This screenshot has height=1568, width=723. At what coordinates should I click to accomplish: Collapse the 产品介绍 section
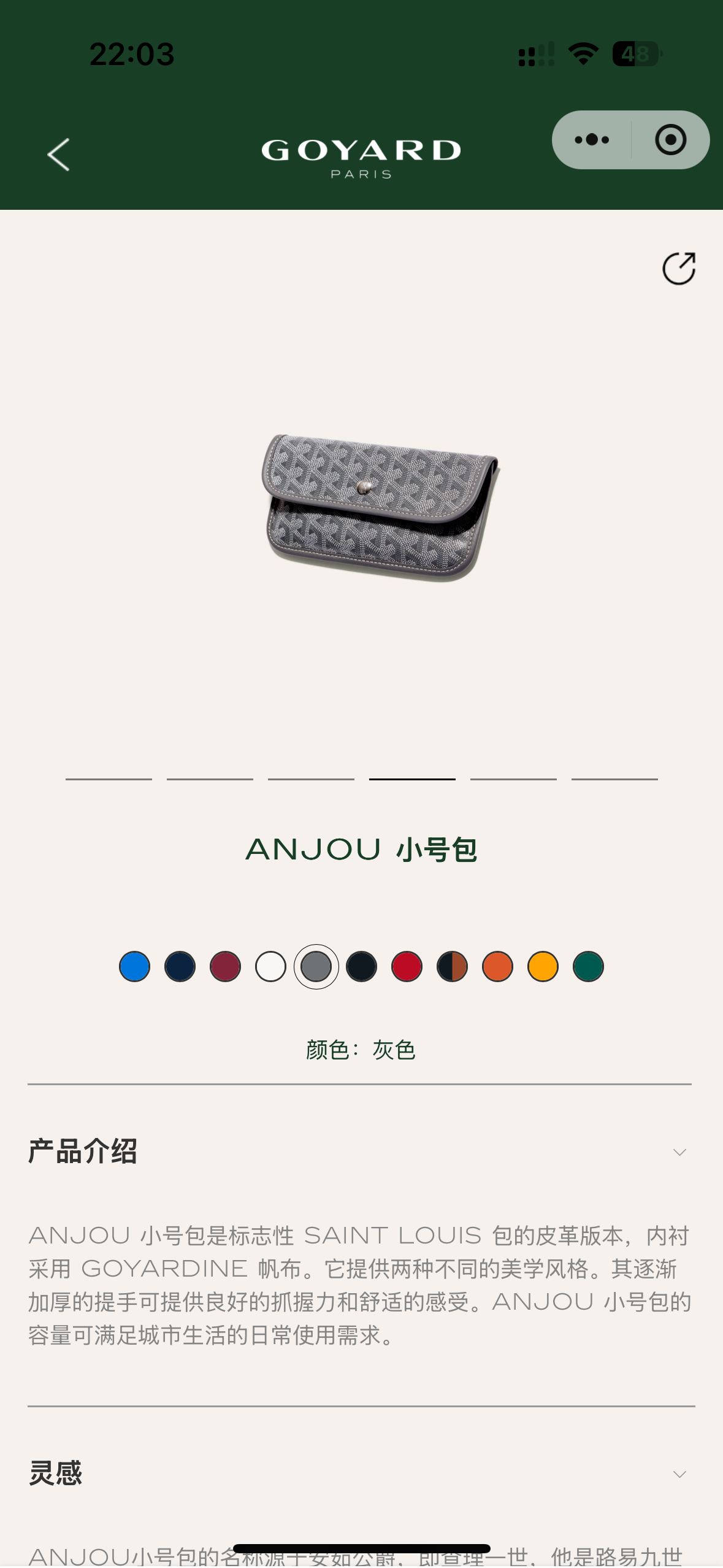[679, 1152]
